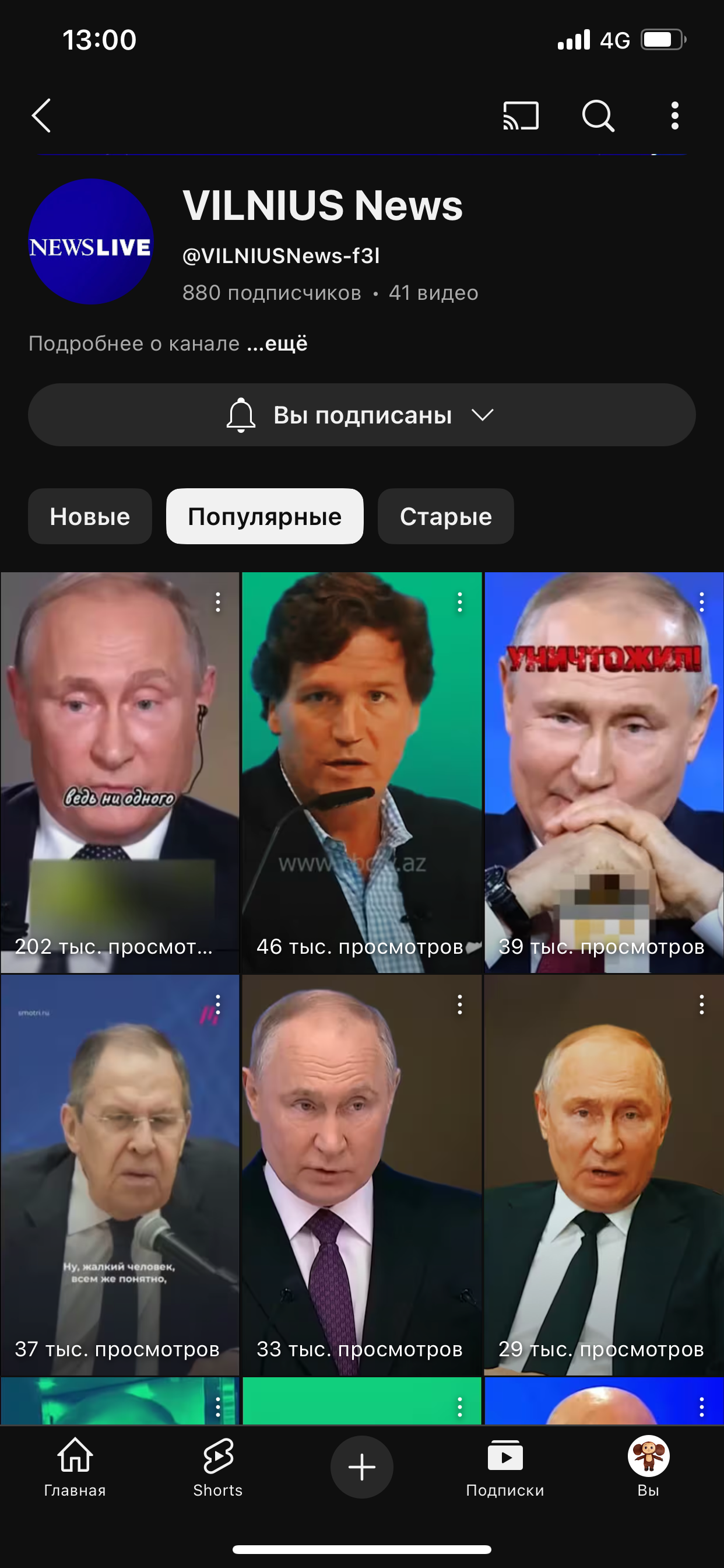Open the Cast to TV feature

tap(520, 116)
